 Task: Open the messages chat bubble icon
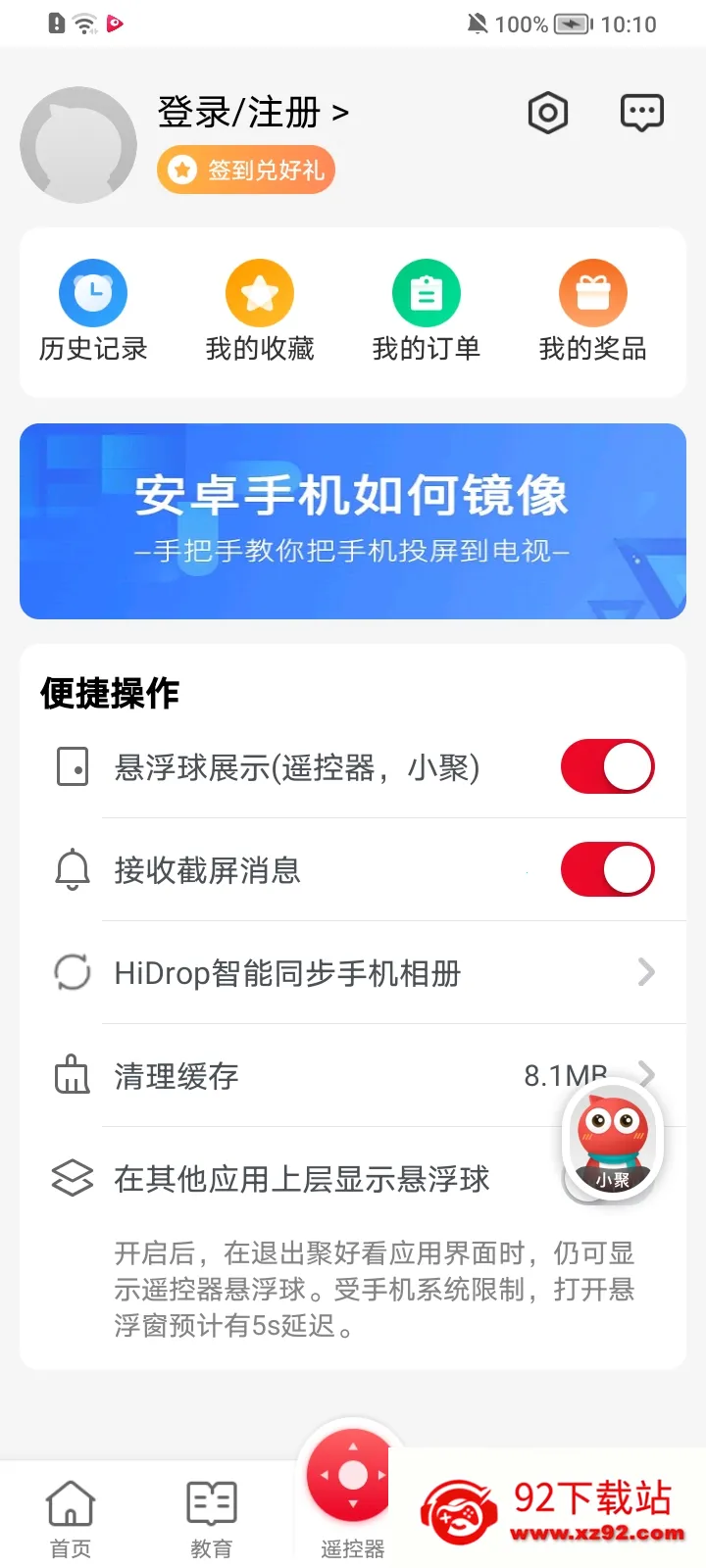pyautogui.click(x=642, y=114)
